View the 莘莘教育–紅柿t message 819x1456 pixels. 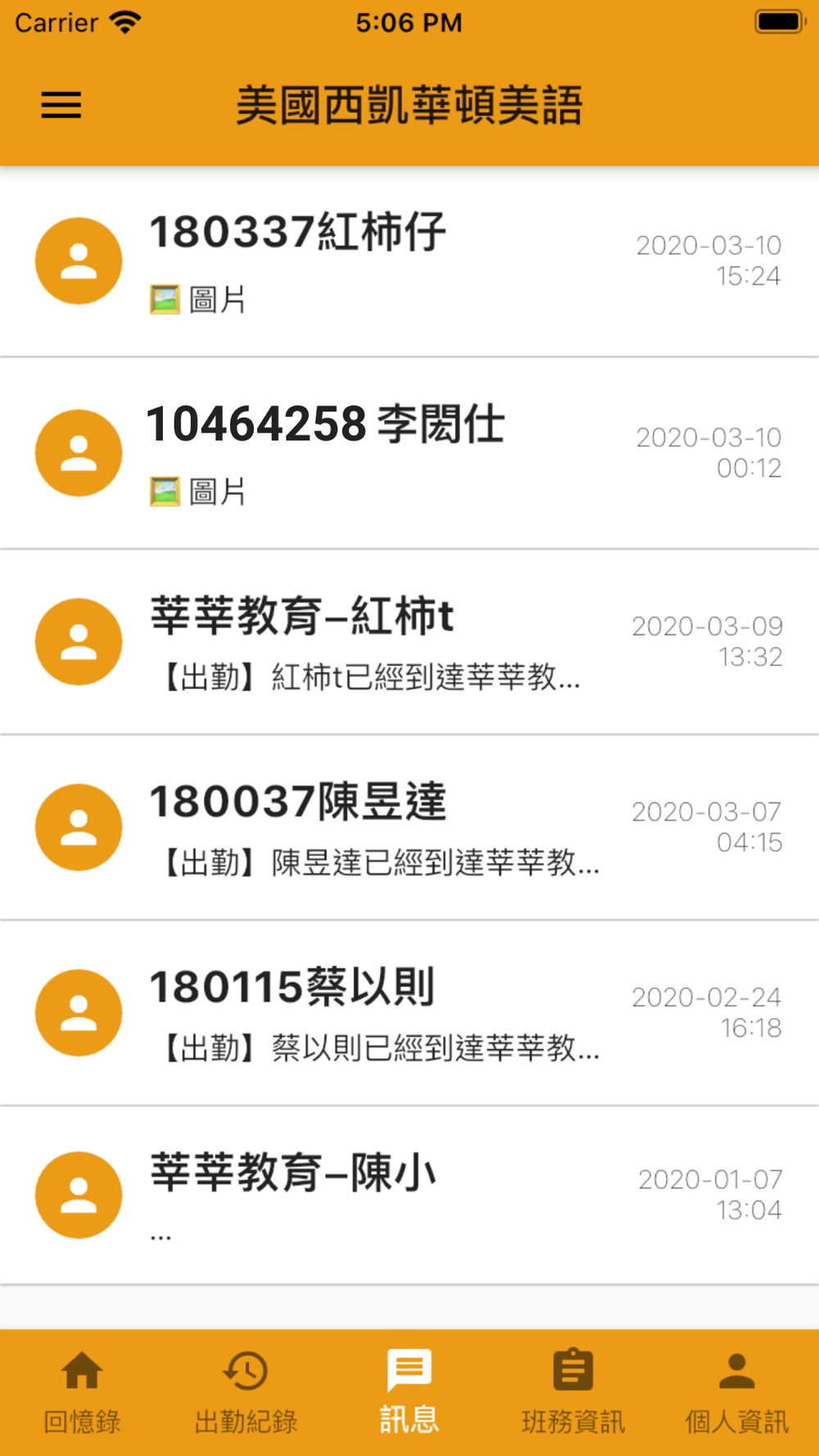409,642
